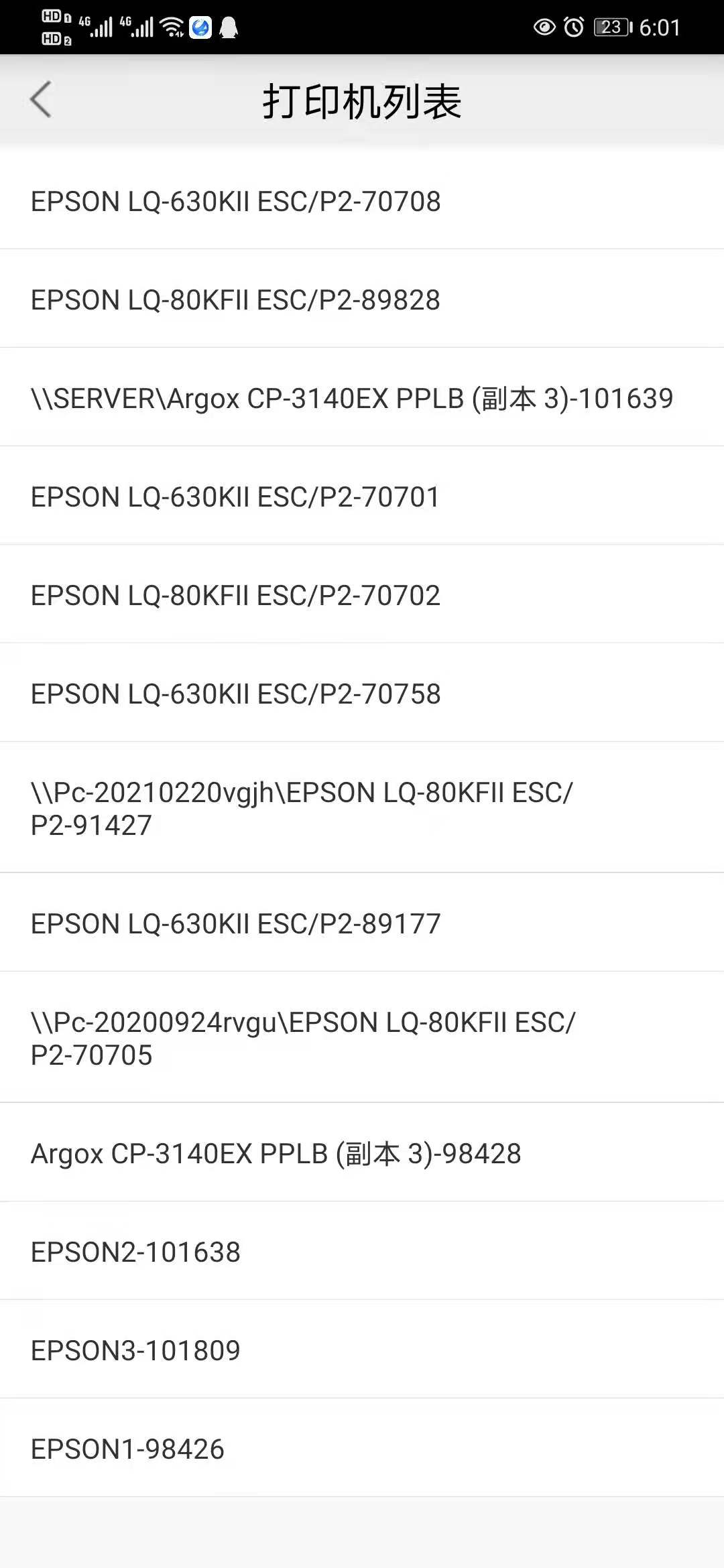Choose the Pc-20200924rvgu shared EPSON printer
This screenshot has height=1568, width=724.
point(362,1037)
